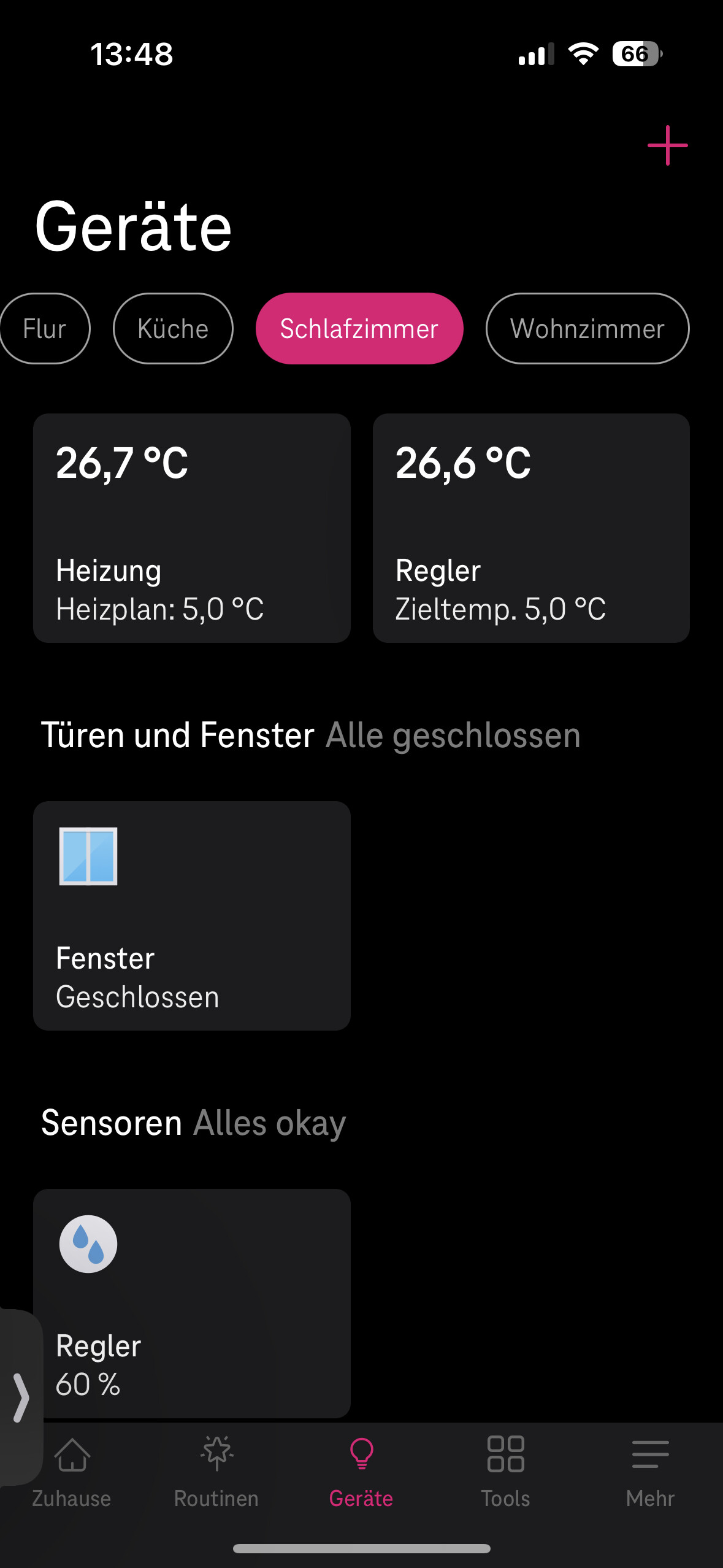Select the Geräte tab
Image resolution: width=723 pixels, height=1568 pixels.
pyautogui.click(x=361, y=1472)
